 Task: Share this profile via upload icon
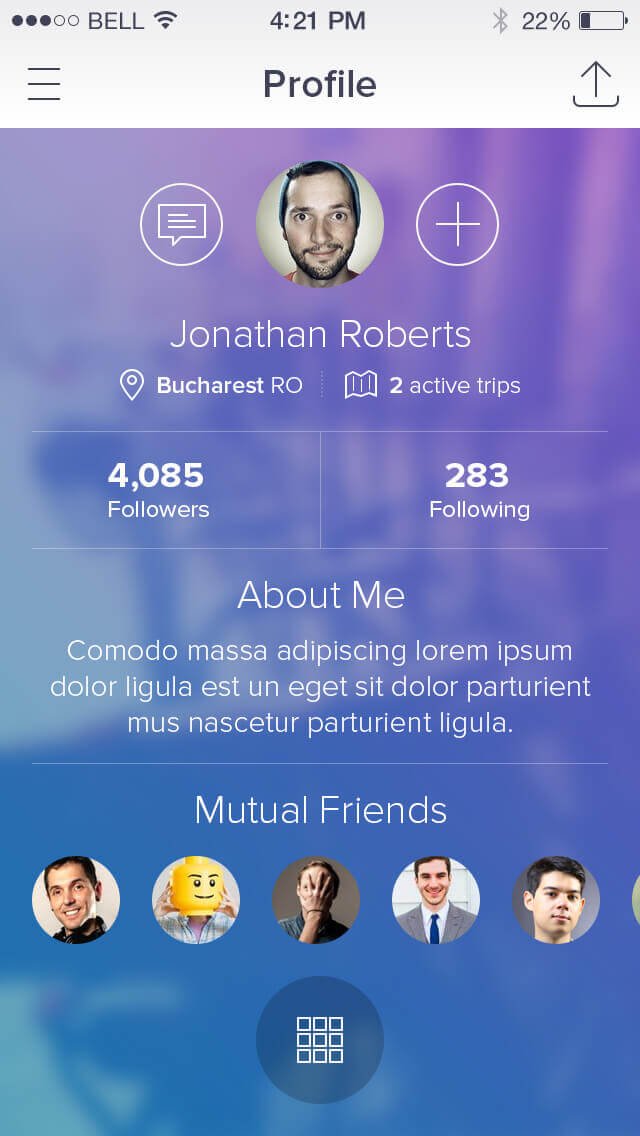pos(595,84)
